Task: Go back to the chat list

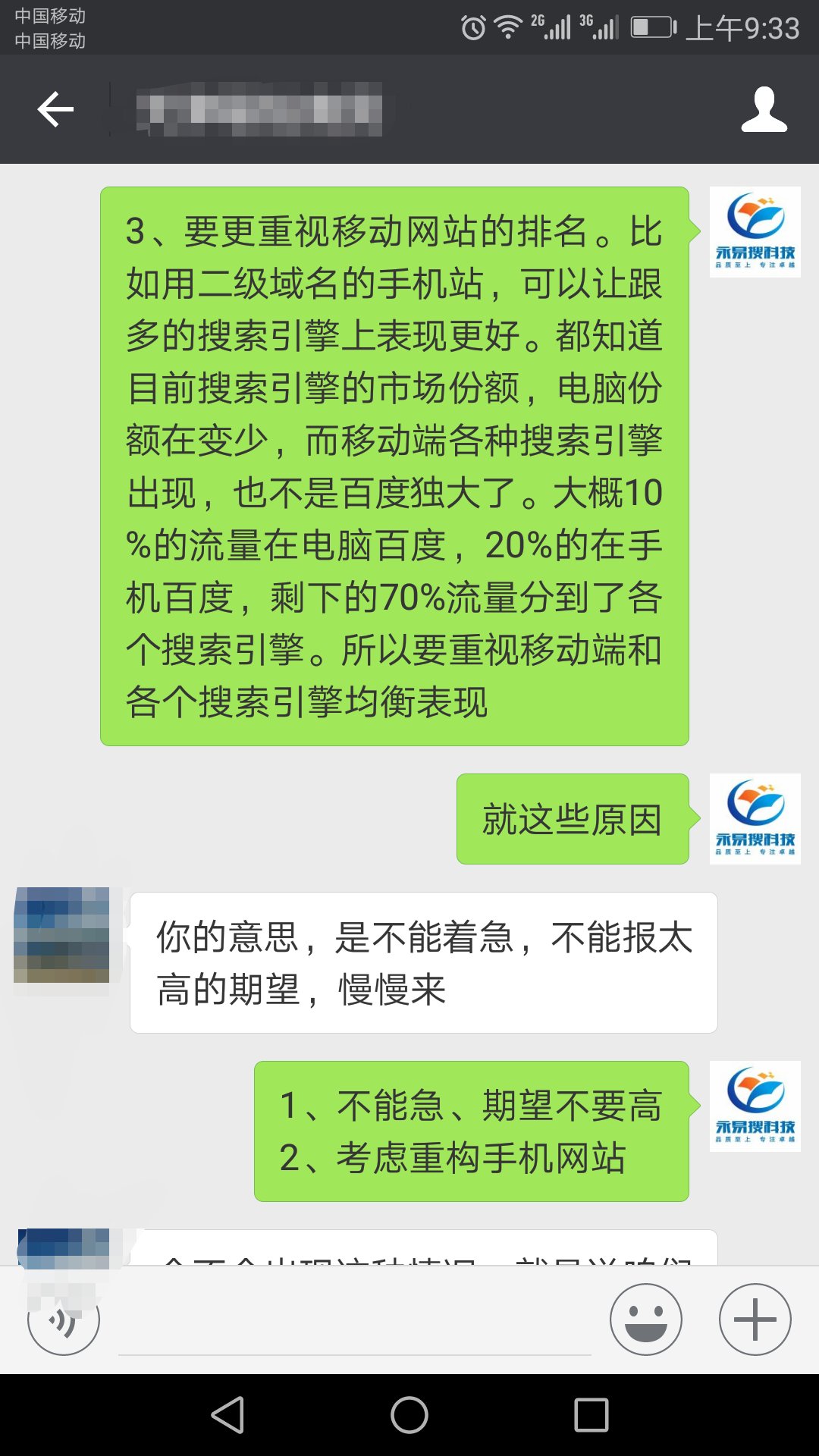Action: pyautogui.click(x=55, y=110)
